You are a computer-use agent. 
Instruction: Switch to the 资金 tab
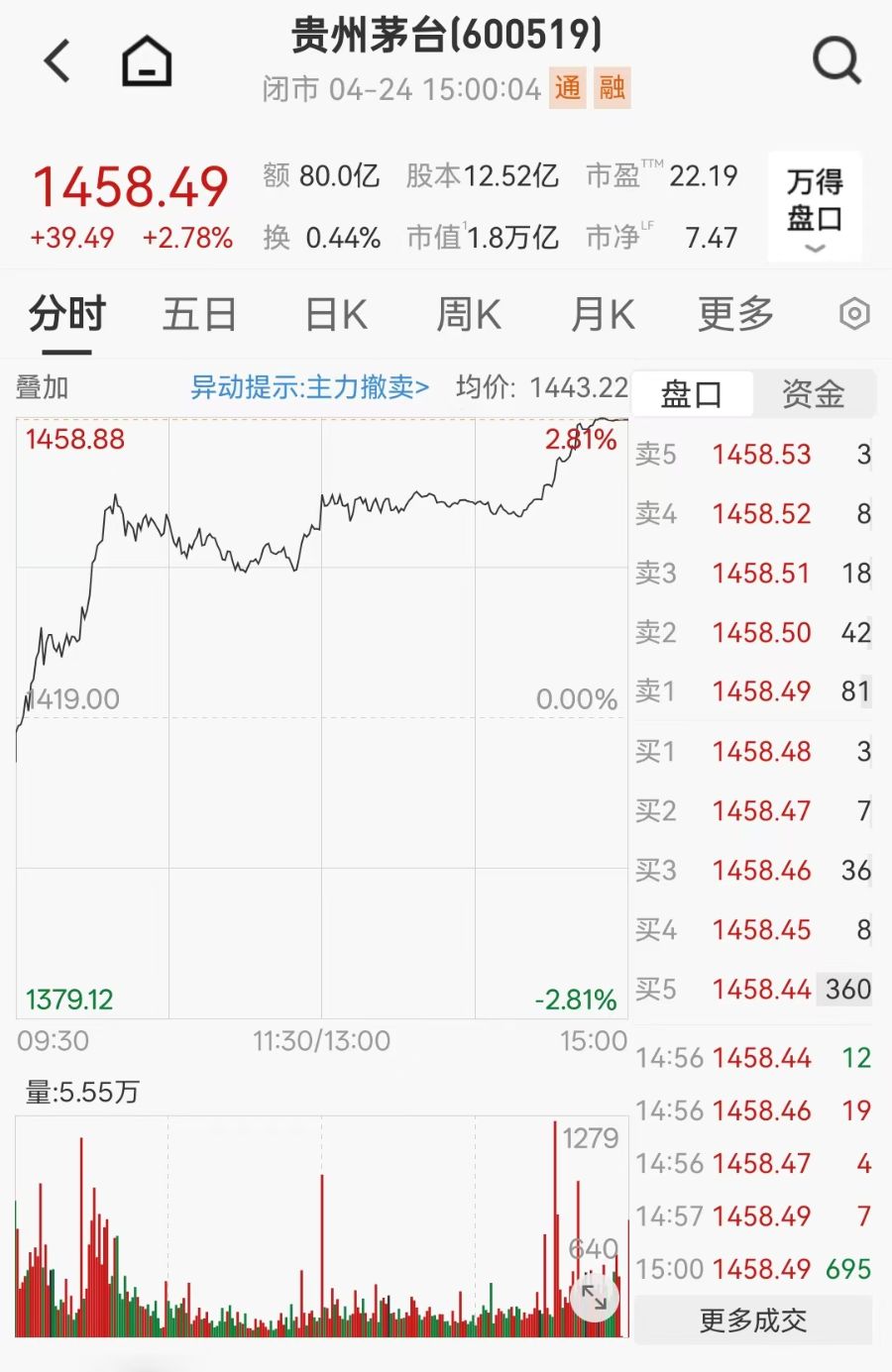click(813, 394)
